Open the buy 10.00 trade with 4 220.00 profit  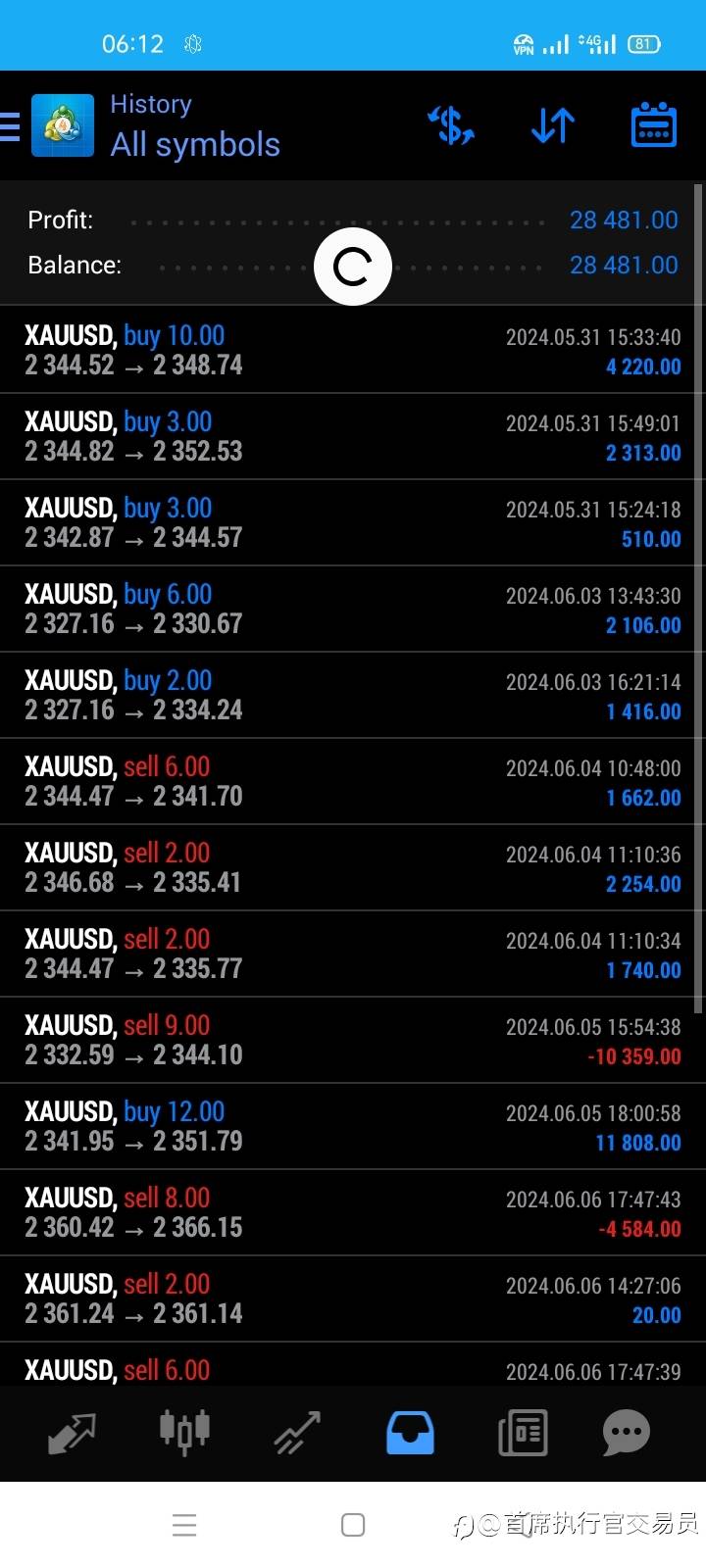(351, 350)
